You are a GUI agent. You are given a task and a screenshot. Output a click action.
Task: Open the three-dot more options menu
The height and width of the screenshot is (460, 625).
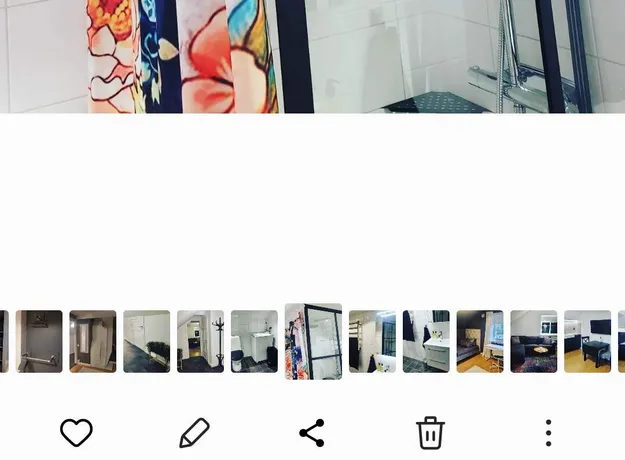click(x=548, y=433)
